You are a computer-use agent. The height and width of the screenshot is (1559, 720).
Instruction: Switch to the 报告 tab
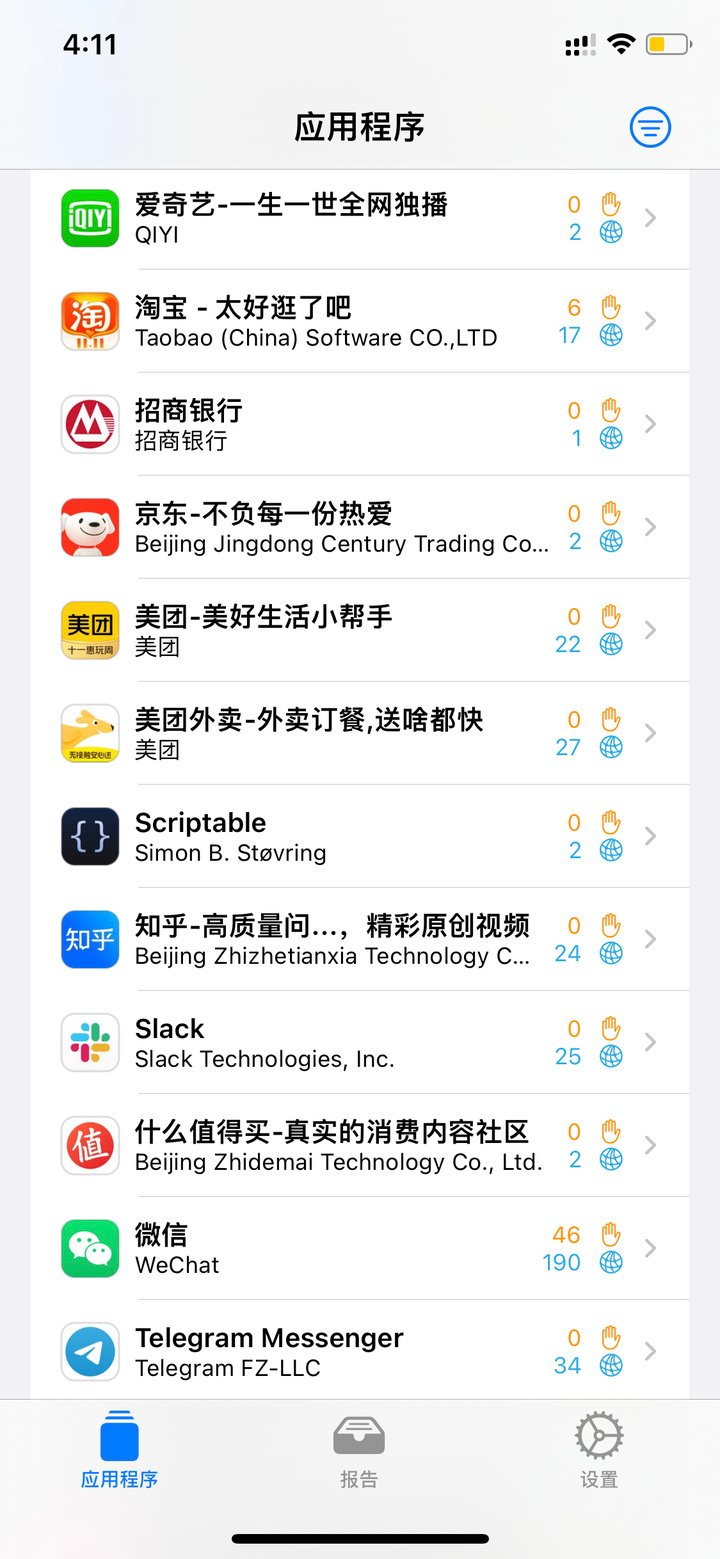(359, 1451)
